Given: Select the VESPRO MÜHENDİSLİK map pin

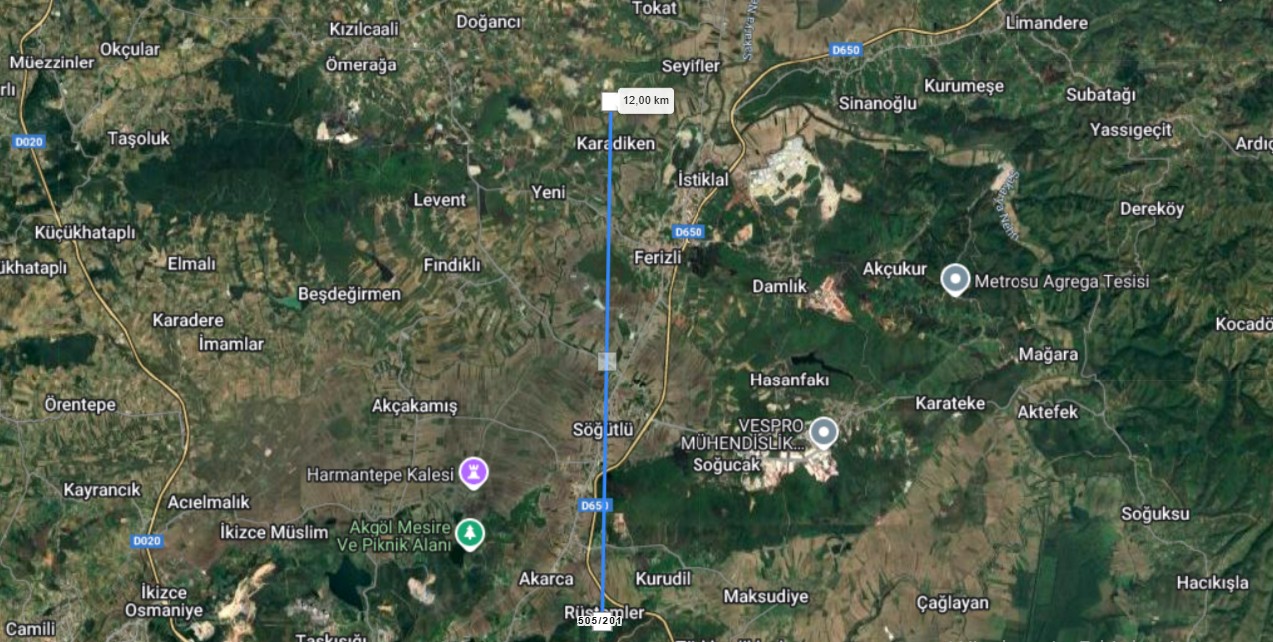Looking at the screenshot, I should tap(823, 432).
